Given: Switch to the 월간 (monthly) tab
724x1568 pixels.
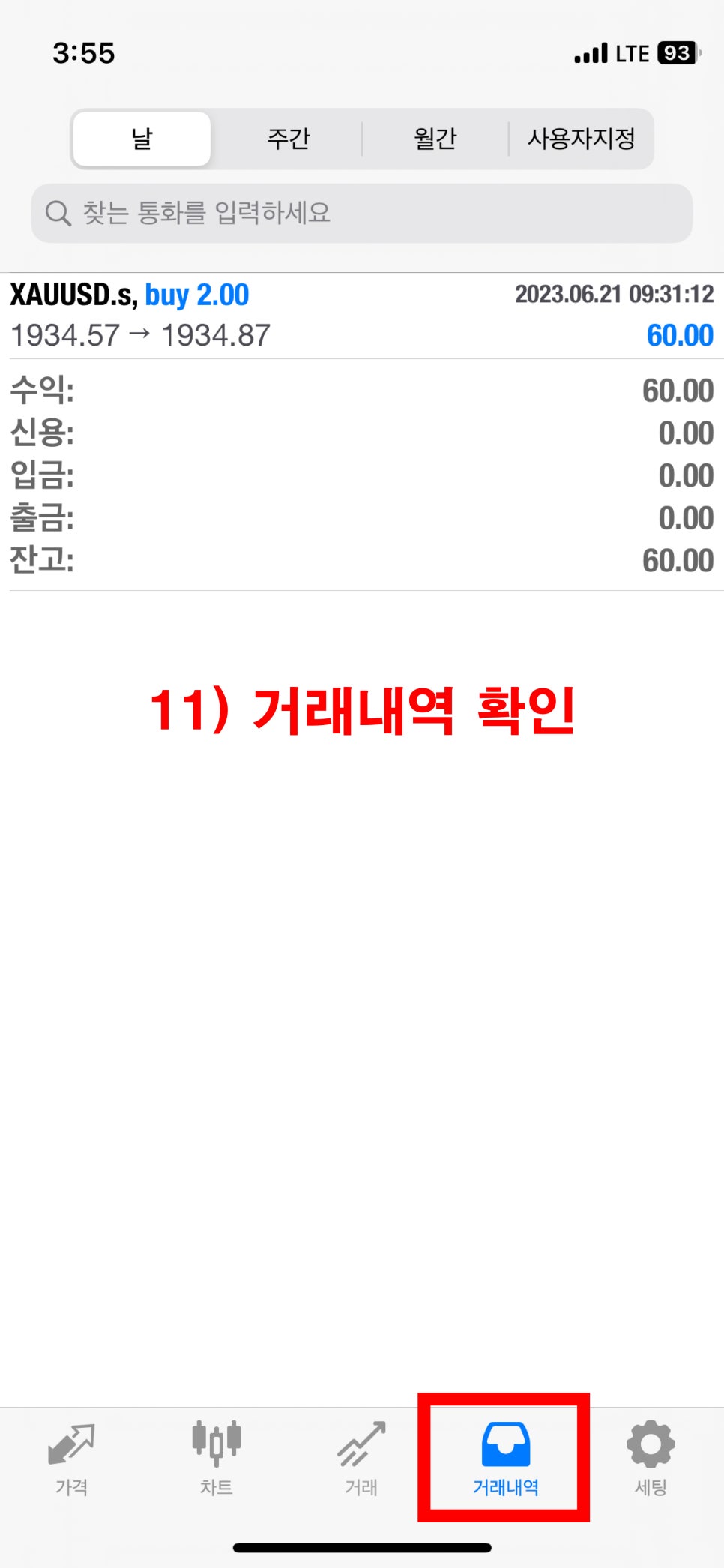Looking at the screenshot, I should pyautogui.click(x=435, y=139).
